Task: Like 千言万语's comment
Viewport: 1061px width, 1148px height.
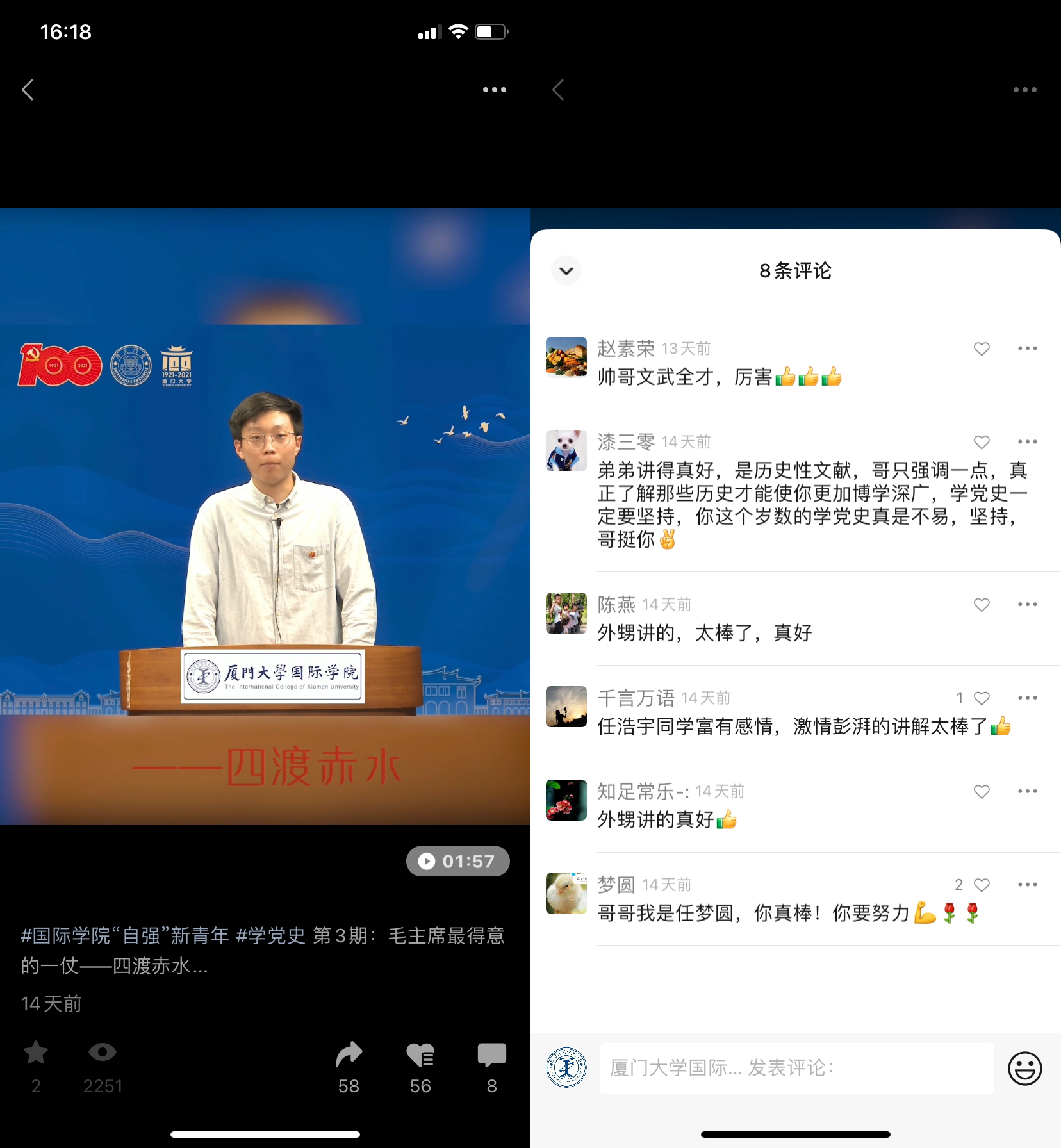Action: (982, 698)
